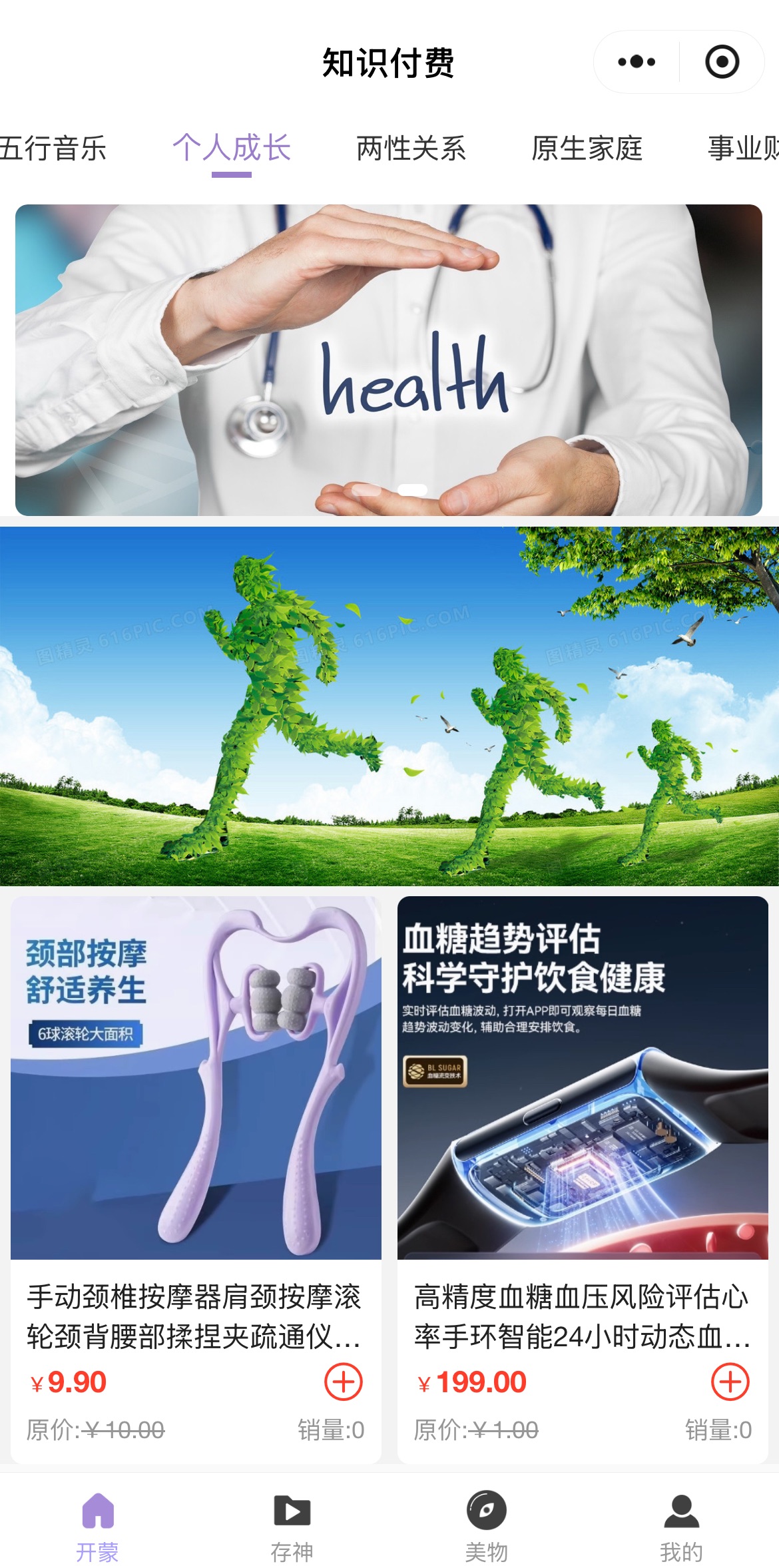Switch to the 存神 tab
The width and height of the screenshot is (779, 1568).
pos(292,1525)
